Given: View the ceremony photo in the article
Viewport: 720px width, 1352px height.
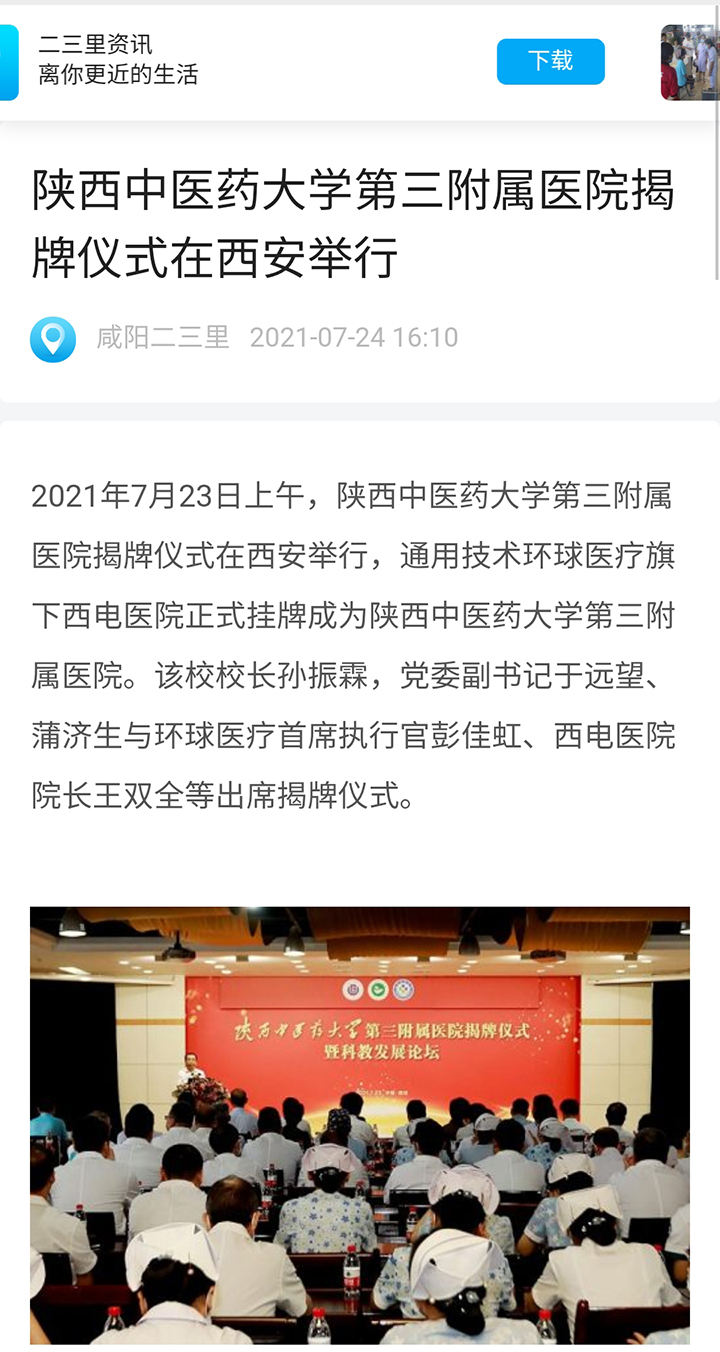Looking at the screenshot, I should pos(360,1125).
